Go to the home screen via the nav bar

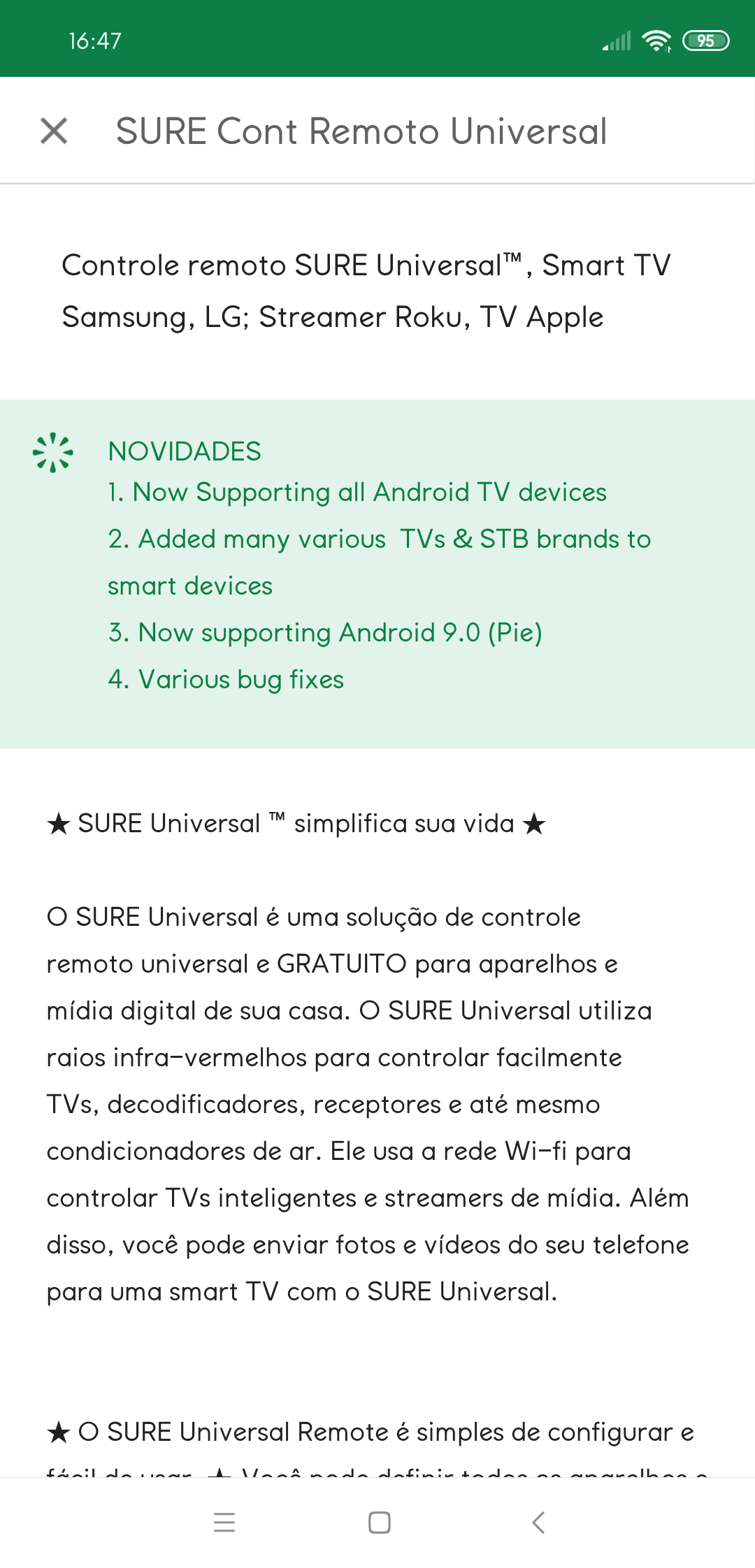click(x=379, y=1522)
